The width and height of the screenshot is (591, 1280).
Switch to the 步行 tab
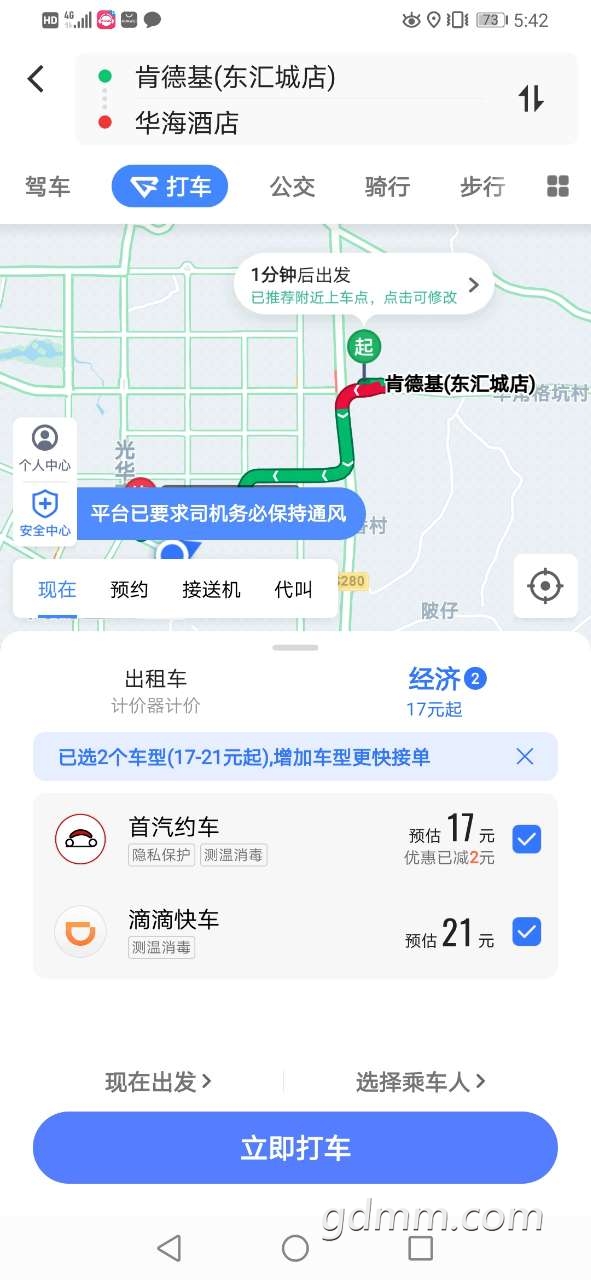click(482, 186)
